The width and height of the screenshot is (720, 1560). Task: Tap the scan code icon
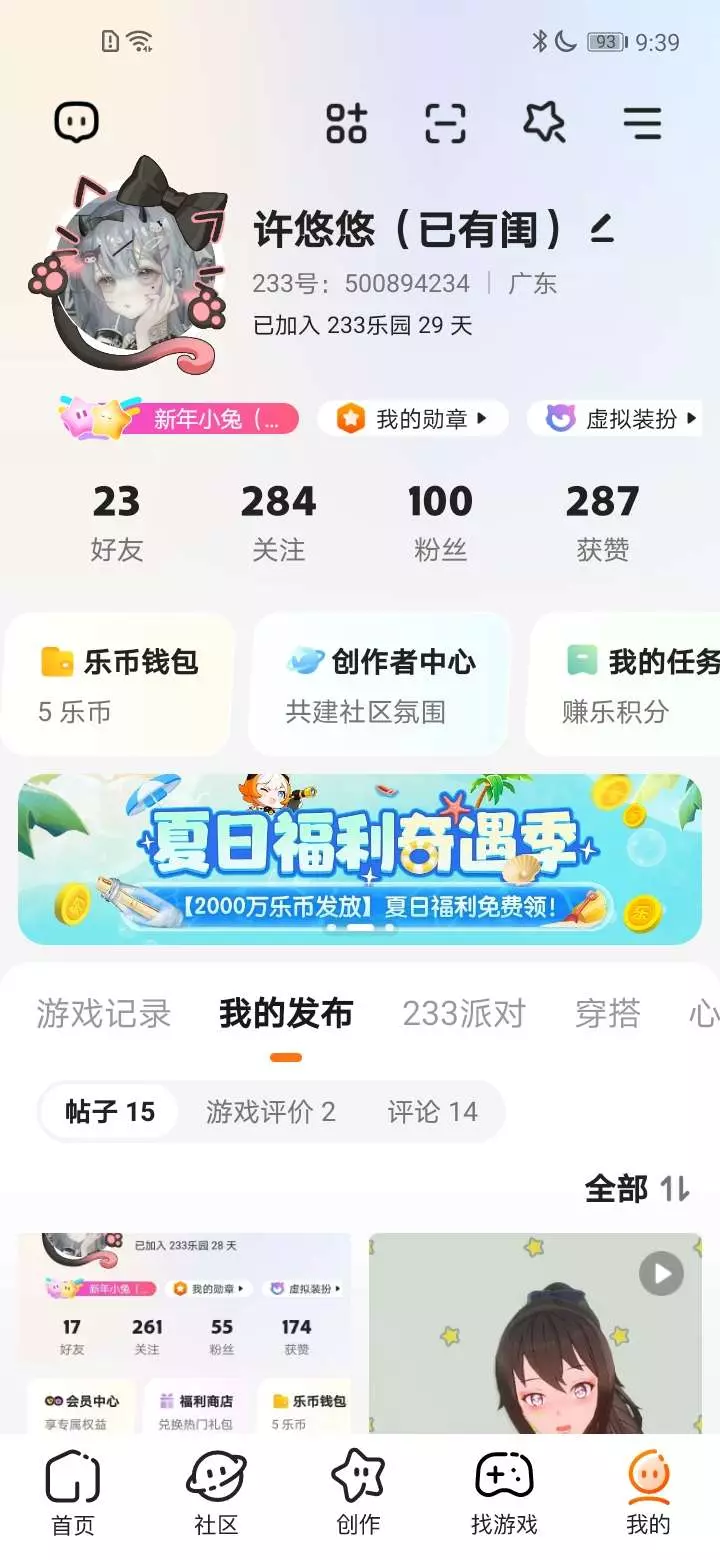coord(445,123)
